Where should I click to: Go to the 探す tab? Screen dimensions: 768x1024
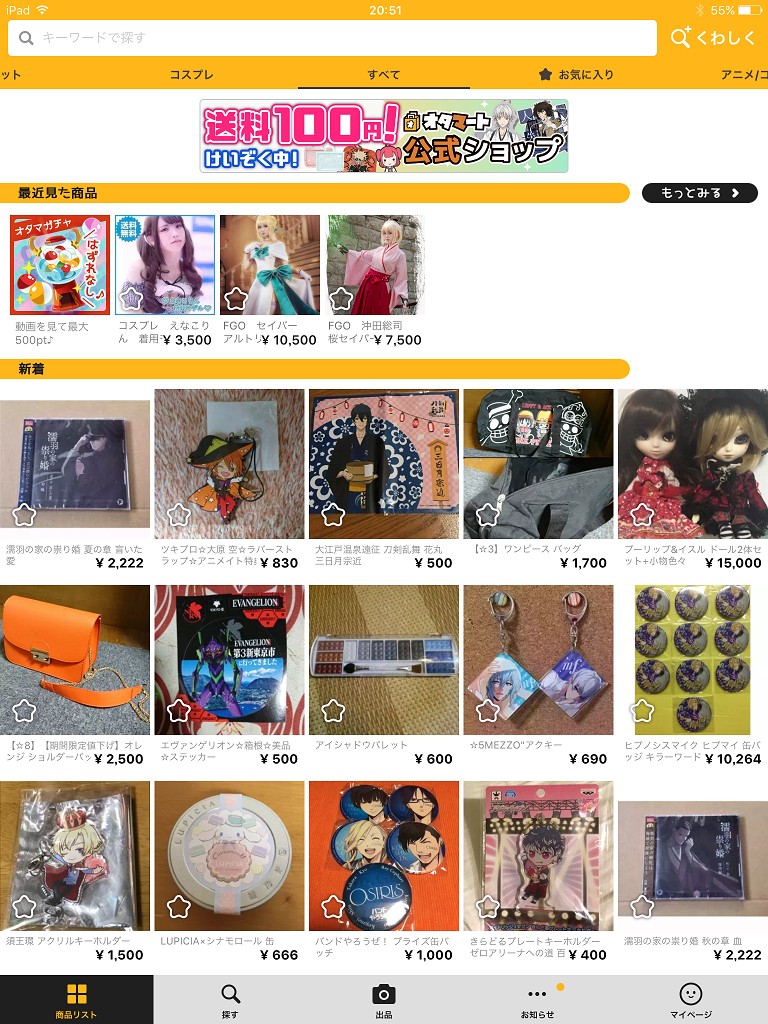[x=230, y=999]
